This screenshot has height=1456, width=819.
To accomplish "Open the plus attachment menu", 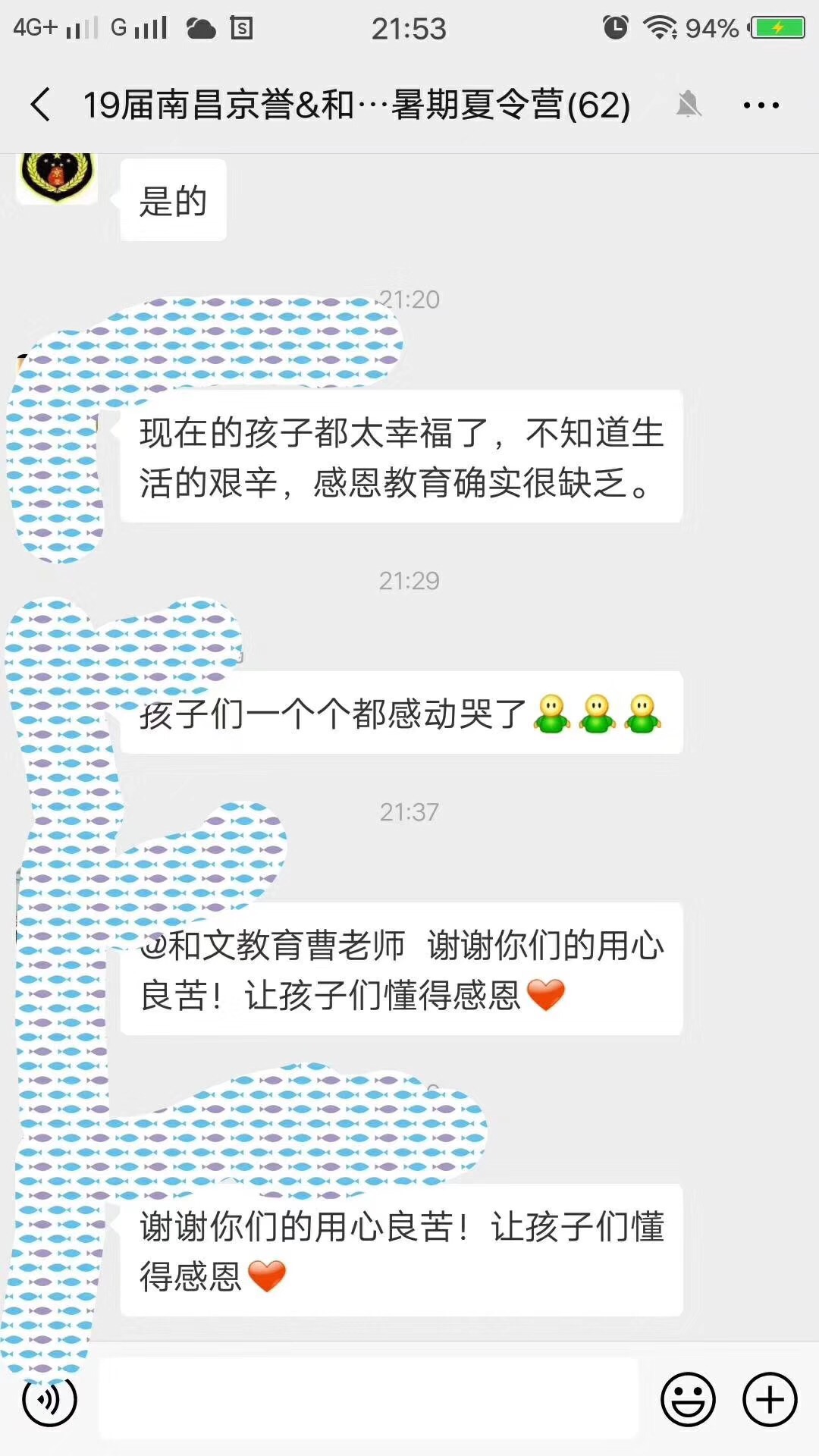I will [770, 1399].
